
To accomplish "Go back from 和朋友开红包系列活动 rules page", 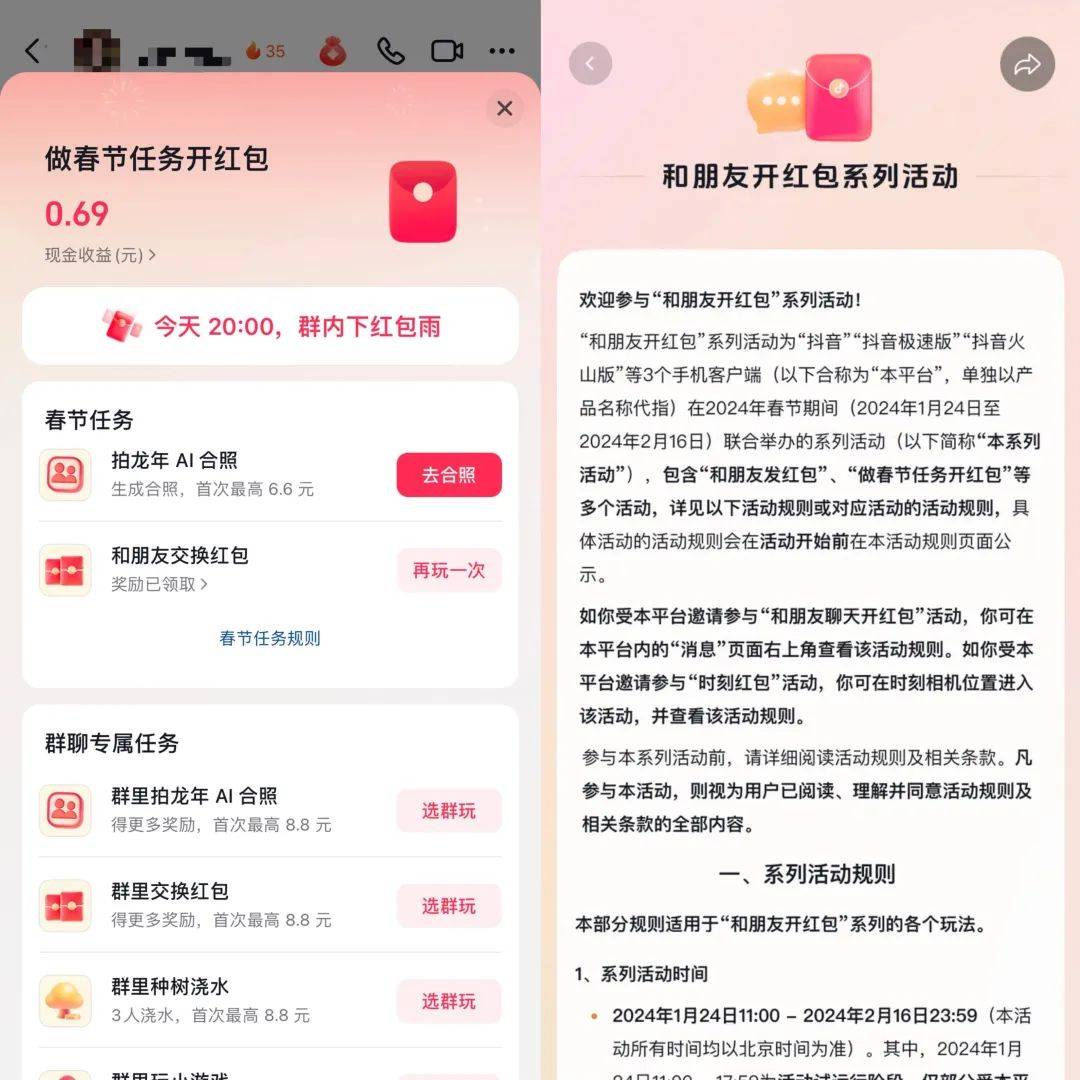I will (x=590, y=64).
